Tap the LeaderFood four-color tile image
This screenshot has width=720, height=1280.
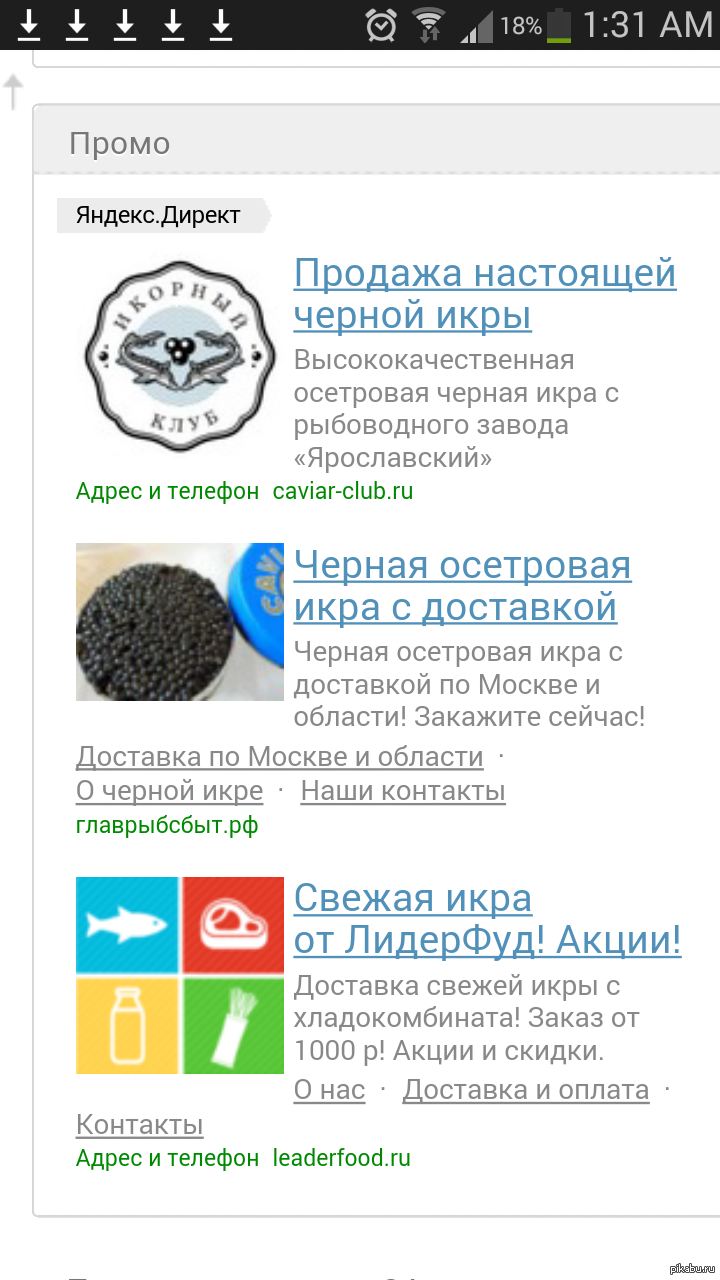(180, 975)
